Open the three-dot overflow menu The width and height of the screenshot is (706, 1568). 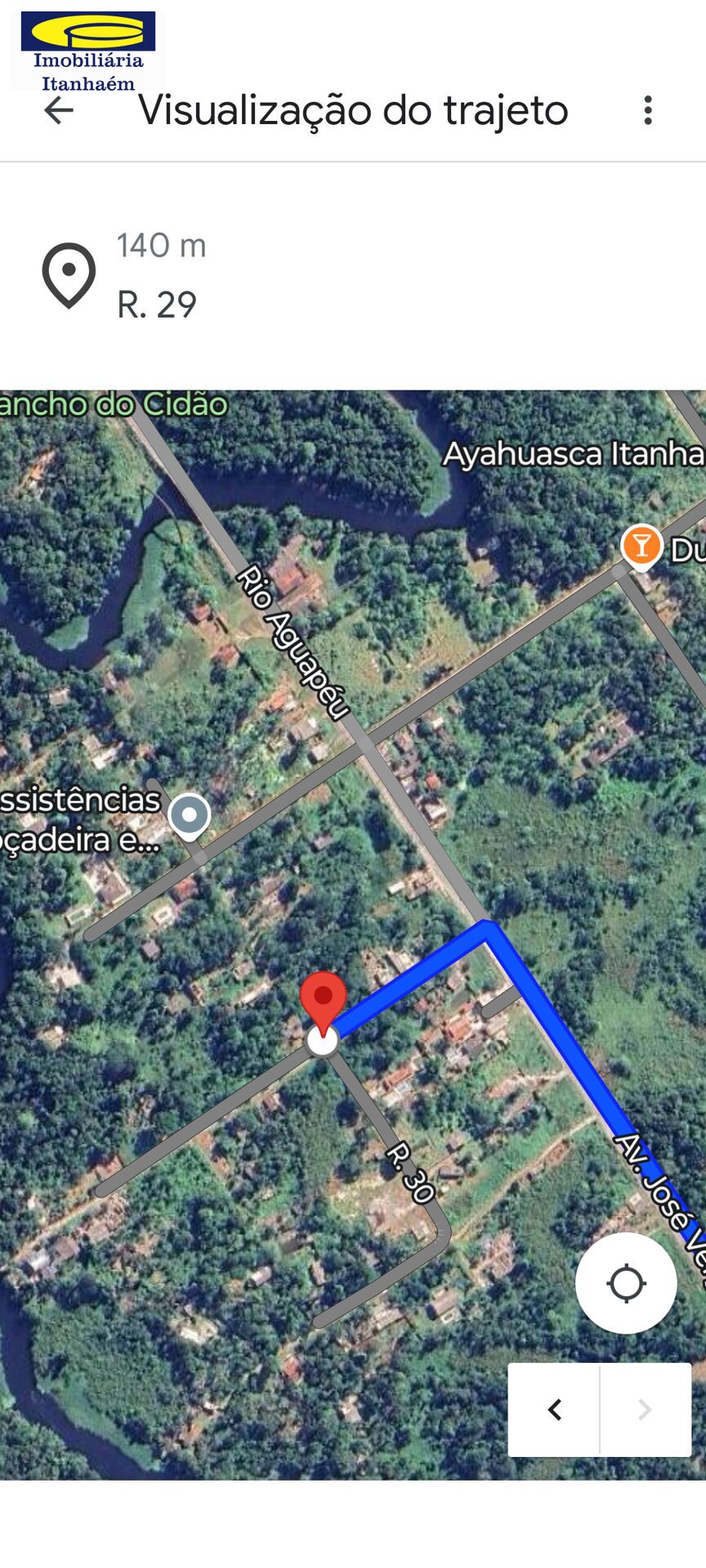(648, 110)
